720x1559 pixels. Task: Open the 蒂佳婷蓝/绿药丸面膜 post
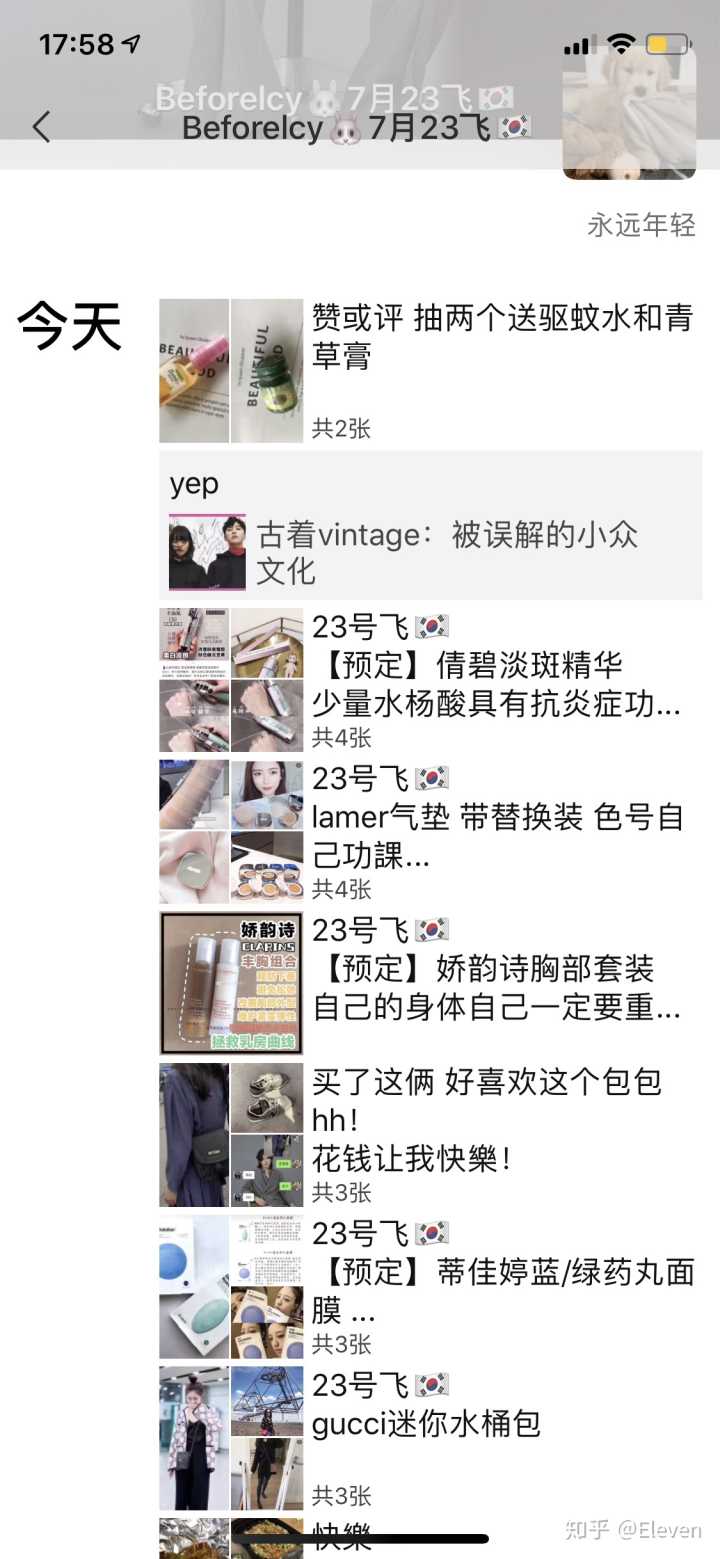pyautogui.click(x=502, y=1273)
